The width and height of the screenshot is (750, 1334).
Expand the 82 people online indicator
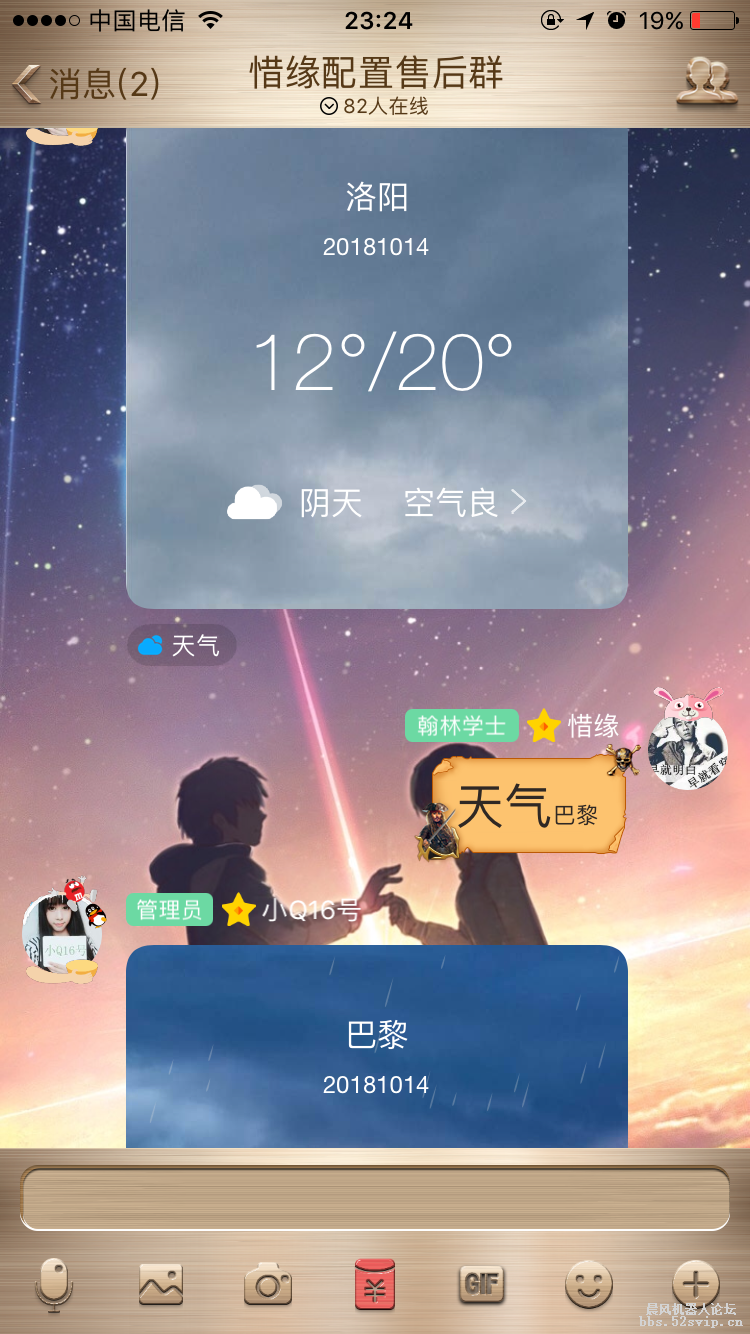click(375, 106)
